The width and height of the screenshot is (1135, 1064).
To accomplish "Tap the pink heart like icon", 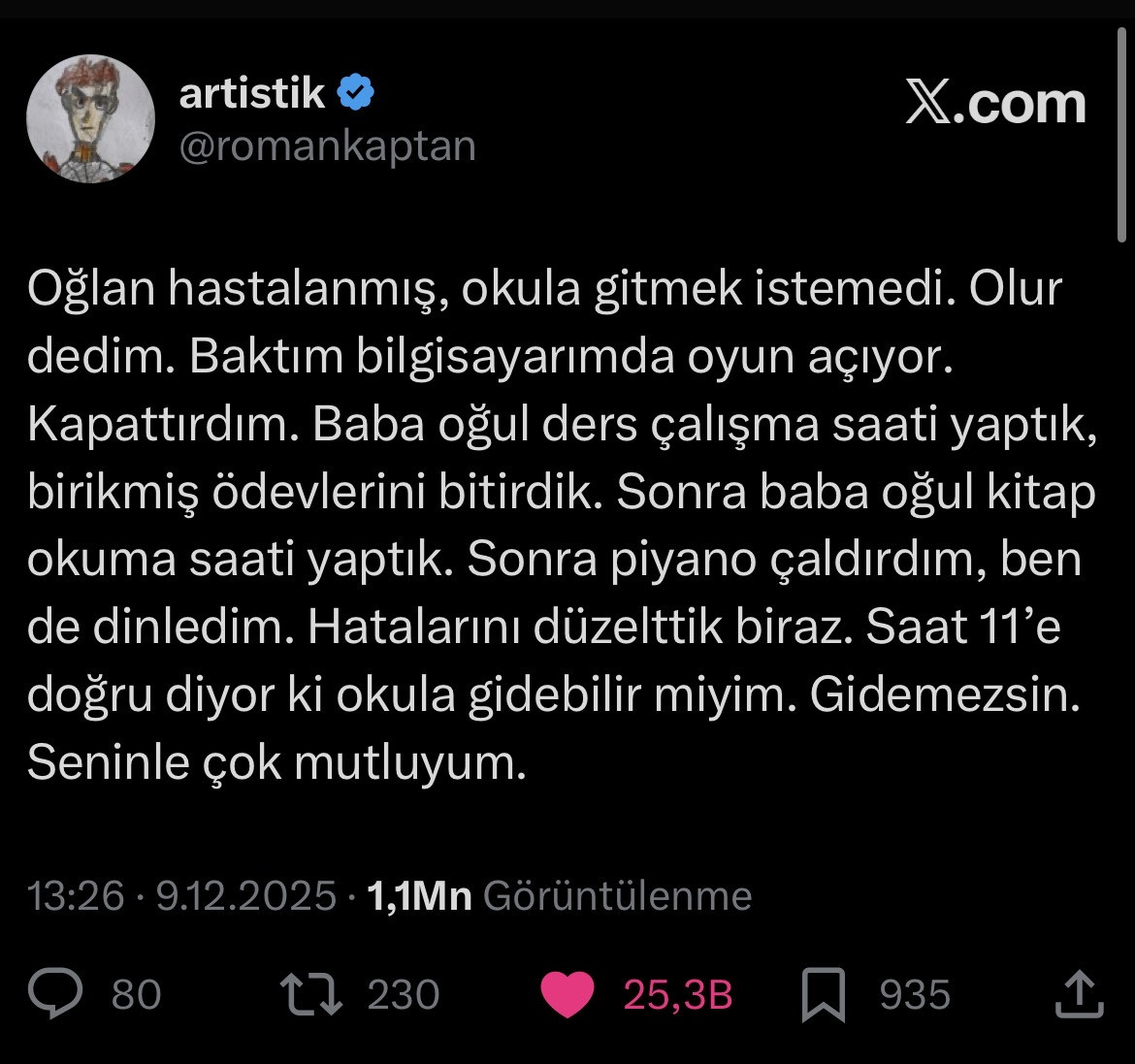I will click(x=566, y=995).
